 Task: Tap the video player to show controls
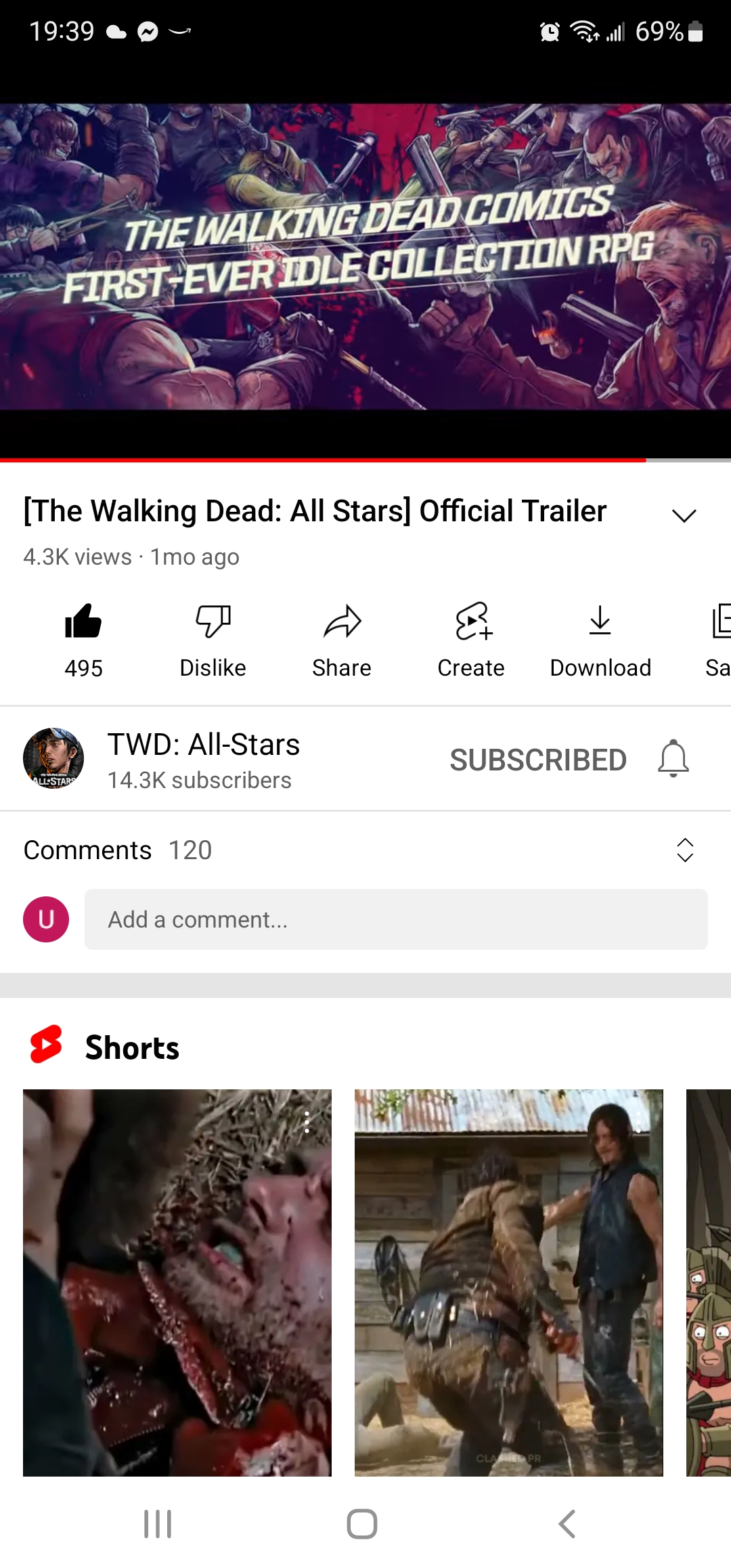[x=365, y=257]
